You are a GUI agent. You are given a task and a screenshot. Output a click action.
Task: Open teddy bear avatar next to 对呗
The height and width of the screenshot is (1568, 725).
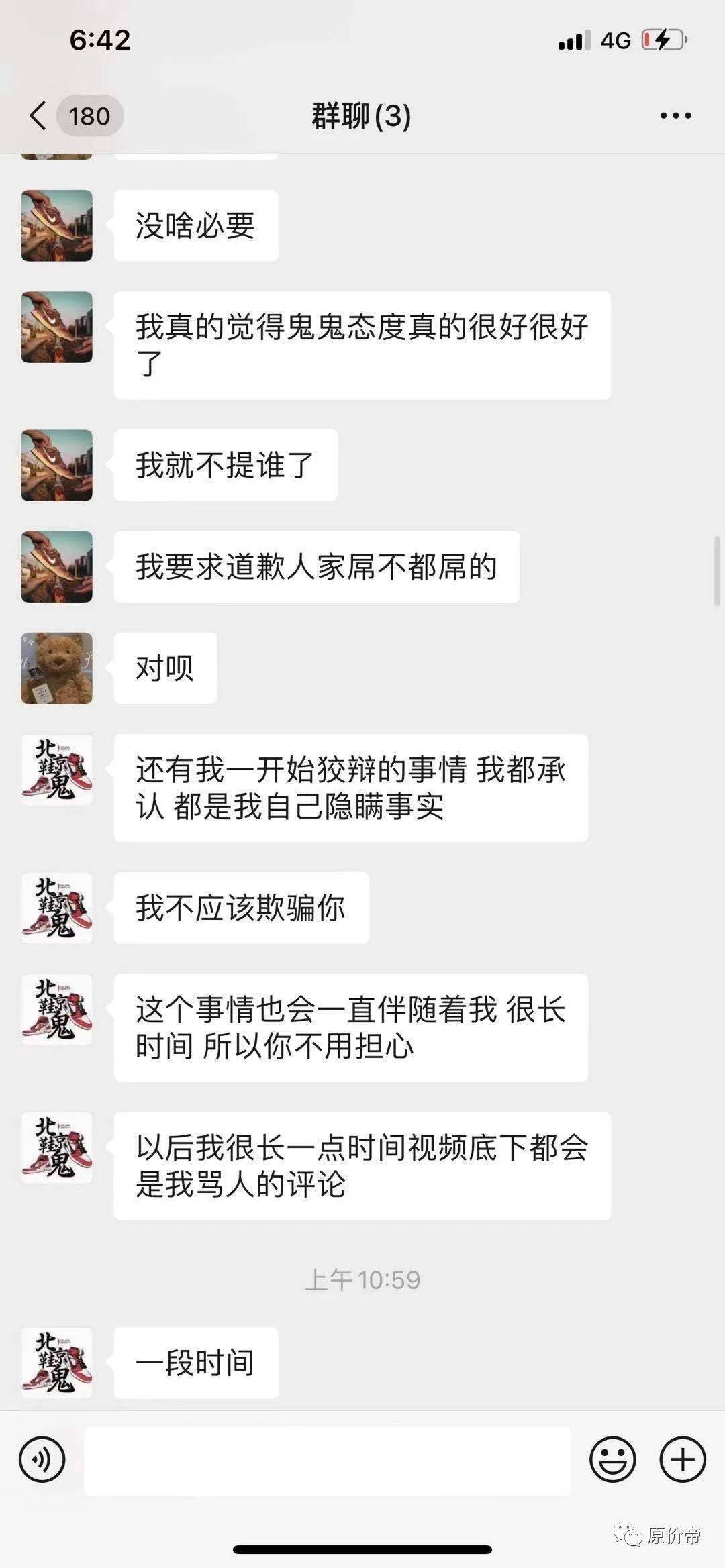click(57, 668)
